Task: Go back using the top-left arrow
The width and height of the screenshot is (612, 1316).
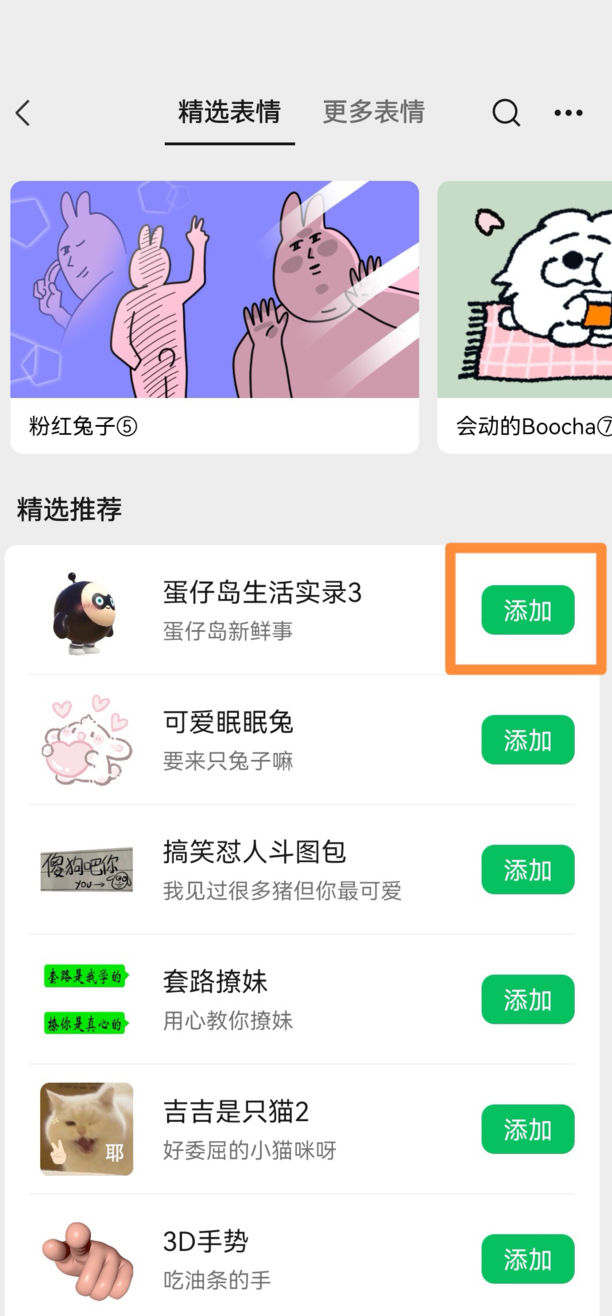Action: click(24, 113)
